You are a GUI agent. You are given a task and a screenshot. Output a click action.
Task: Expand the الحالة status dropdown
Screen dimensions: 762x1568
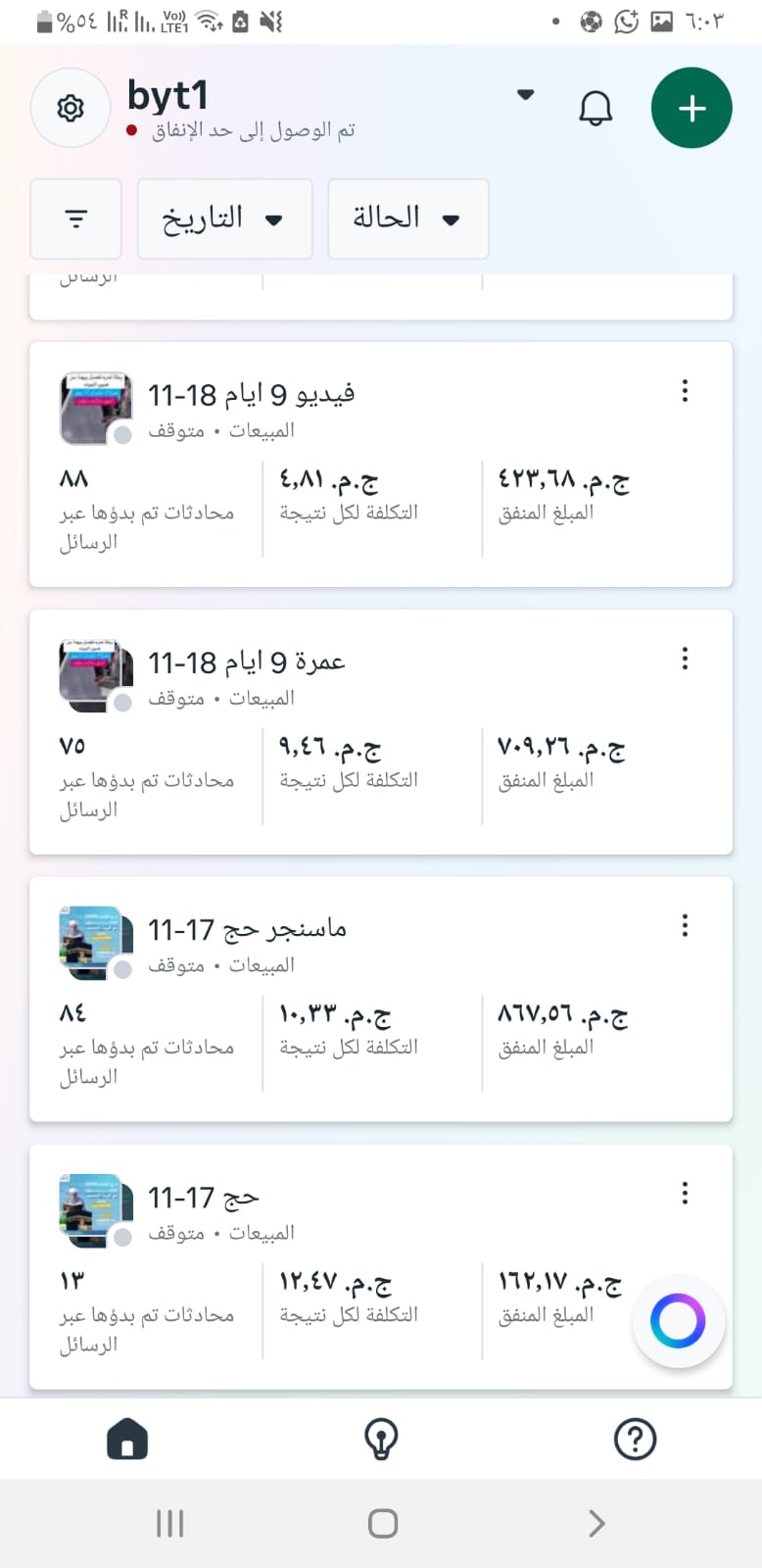[x=407, y=219]
